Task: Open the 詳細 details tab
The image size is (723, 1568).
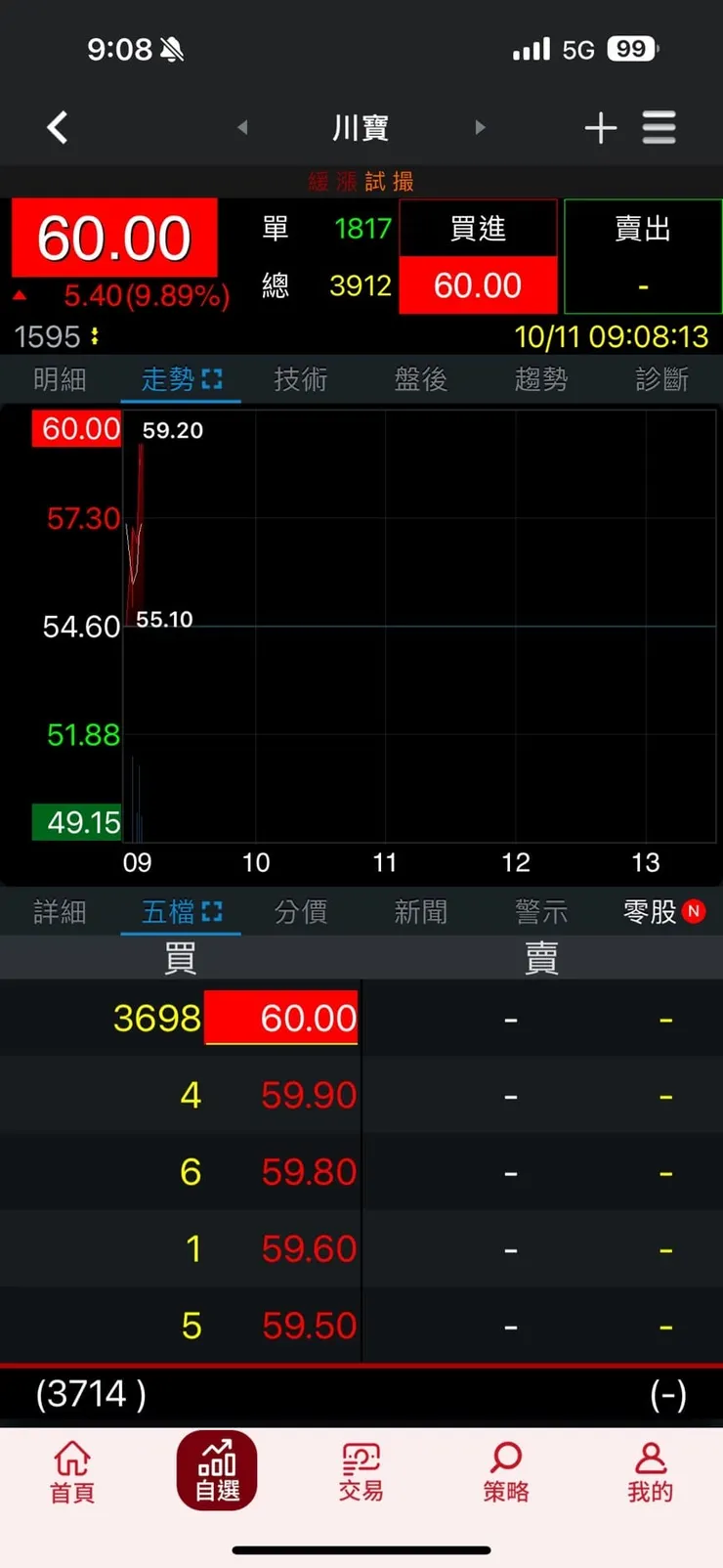Action: pos(60,912)
